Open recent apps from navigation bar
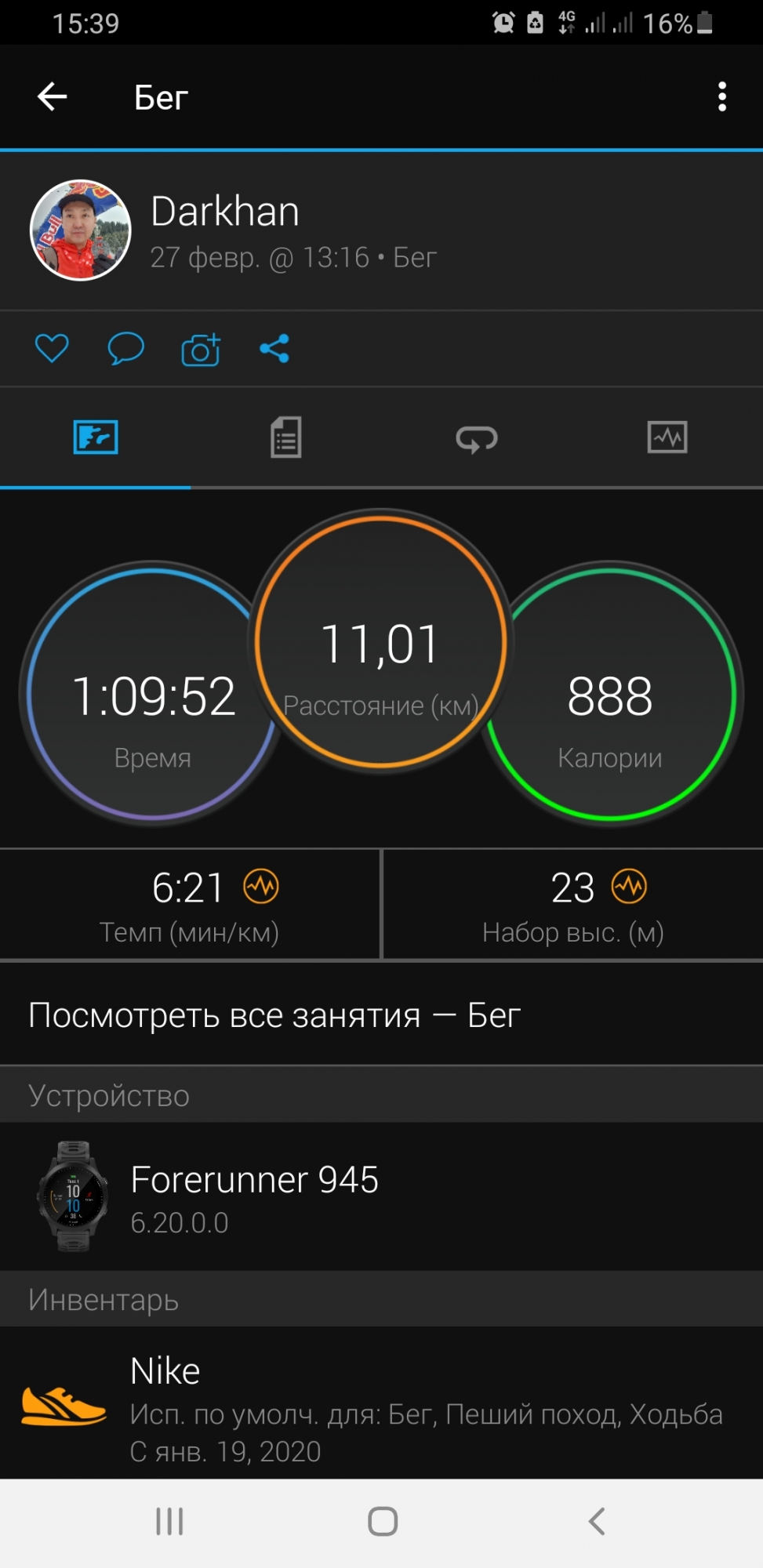This screenshot has width=763, height=1568. tap(169, 1522)
